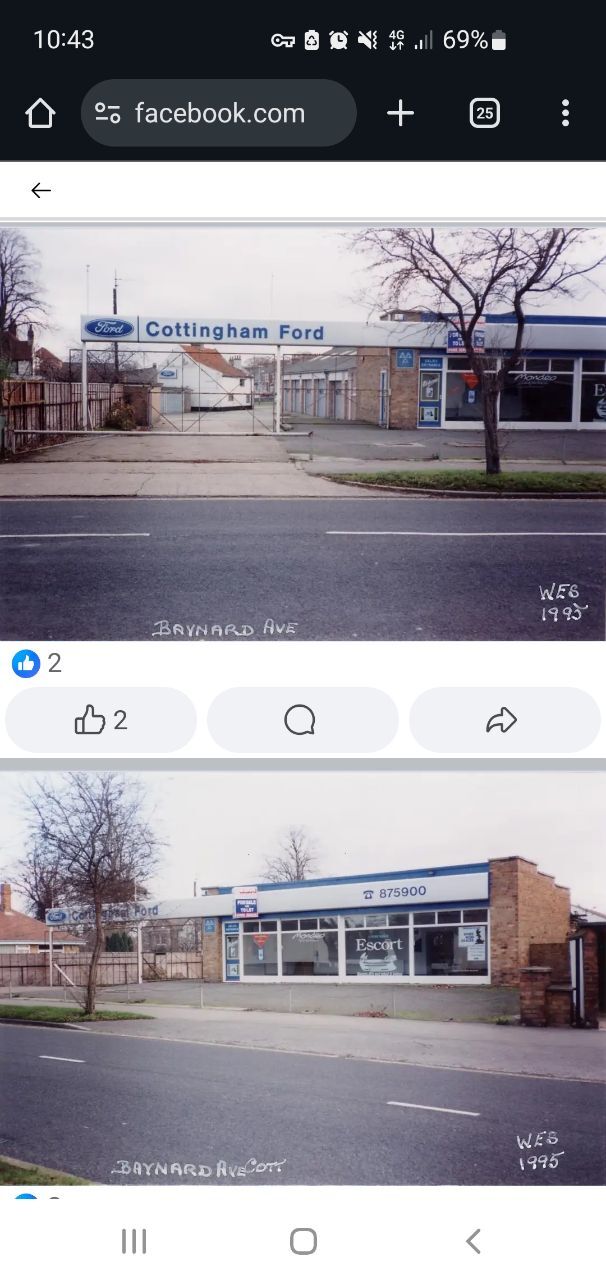View who reacted to the first photo

coord(37,663)
